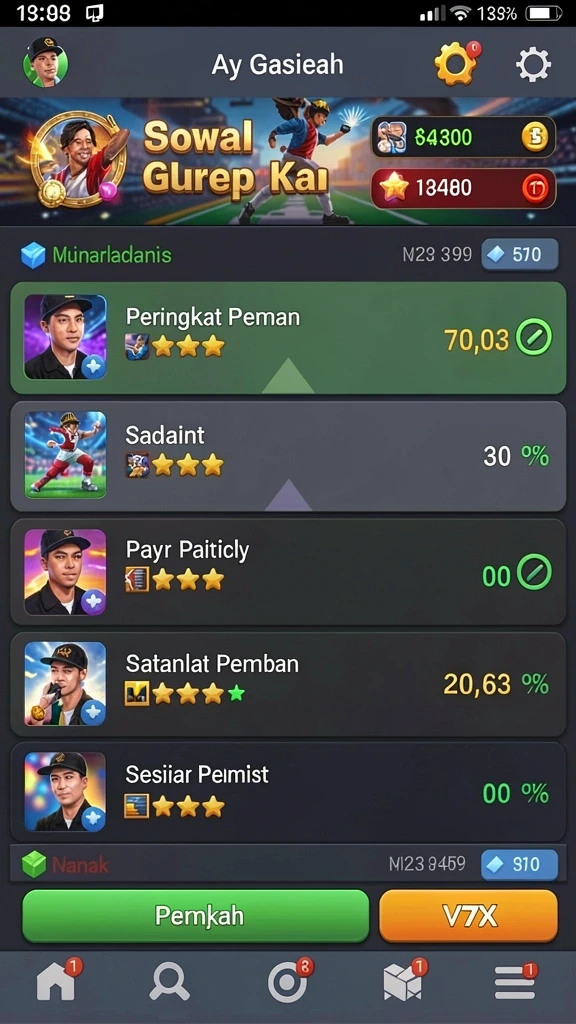Open the menu tab with three lines
This screenshot has height=1024, width=576.
pos(515,982)
